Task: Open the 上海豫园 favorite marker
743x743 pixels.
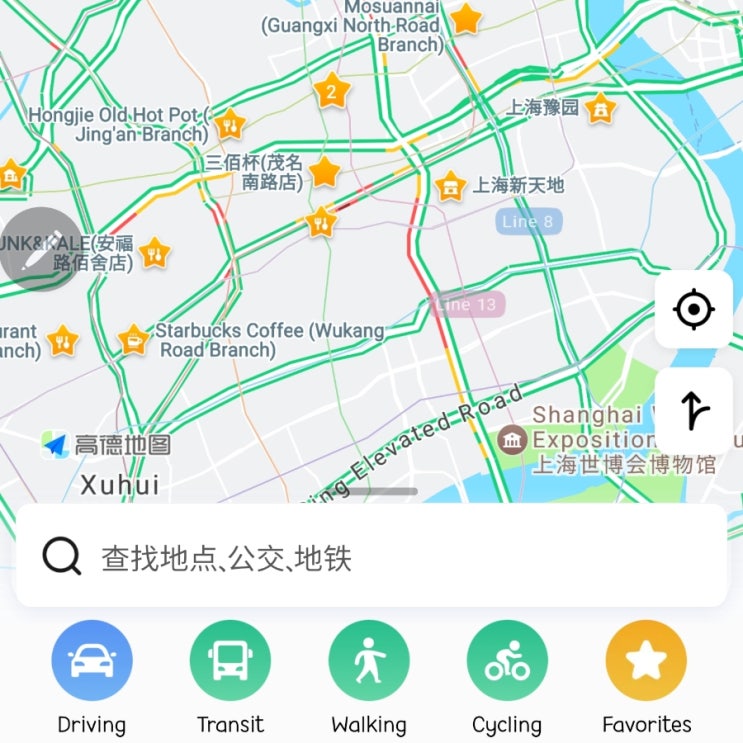Action: [600, 109]
